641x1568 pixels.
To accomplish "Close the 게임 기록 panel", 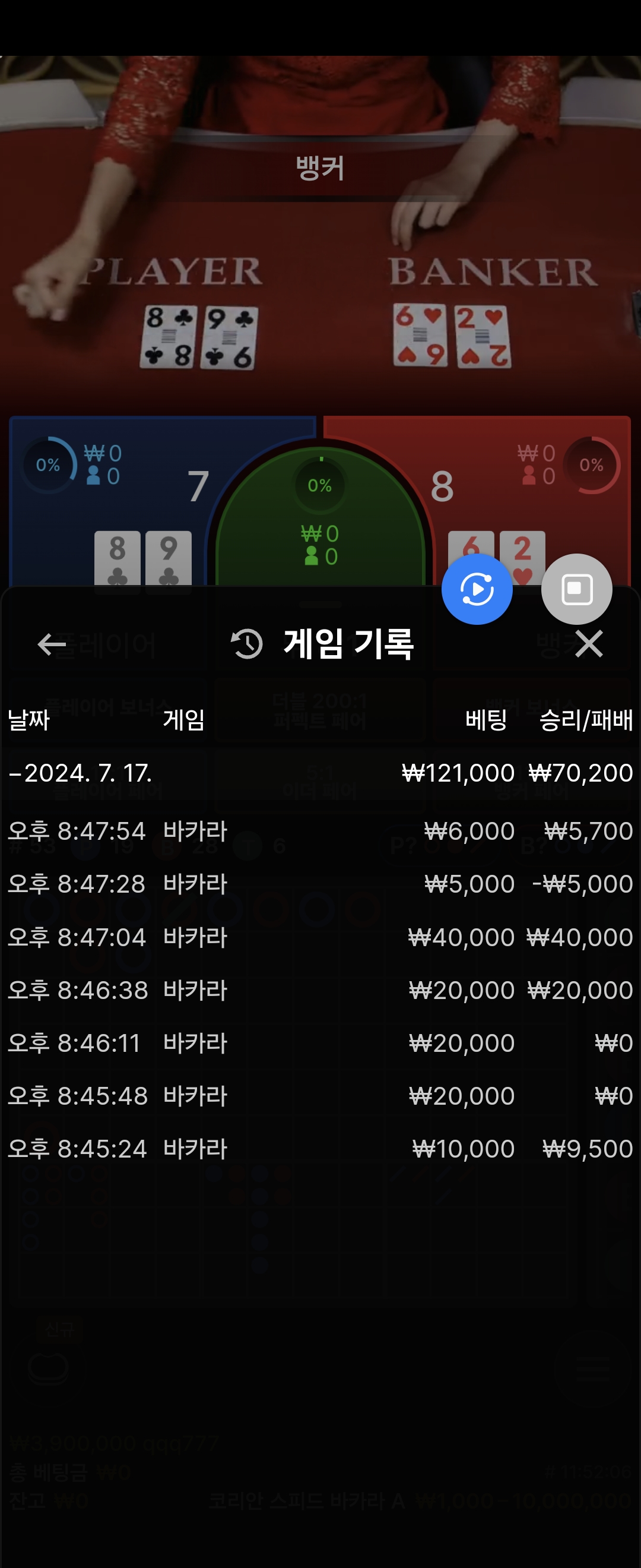I will point(589,644).
